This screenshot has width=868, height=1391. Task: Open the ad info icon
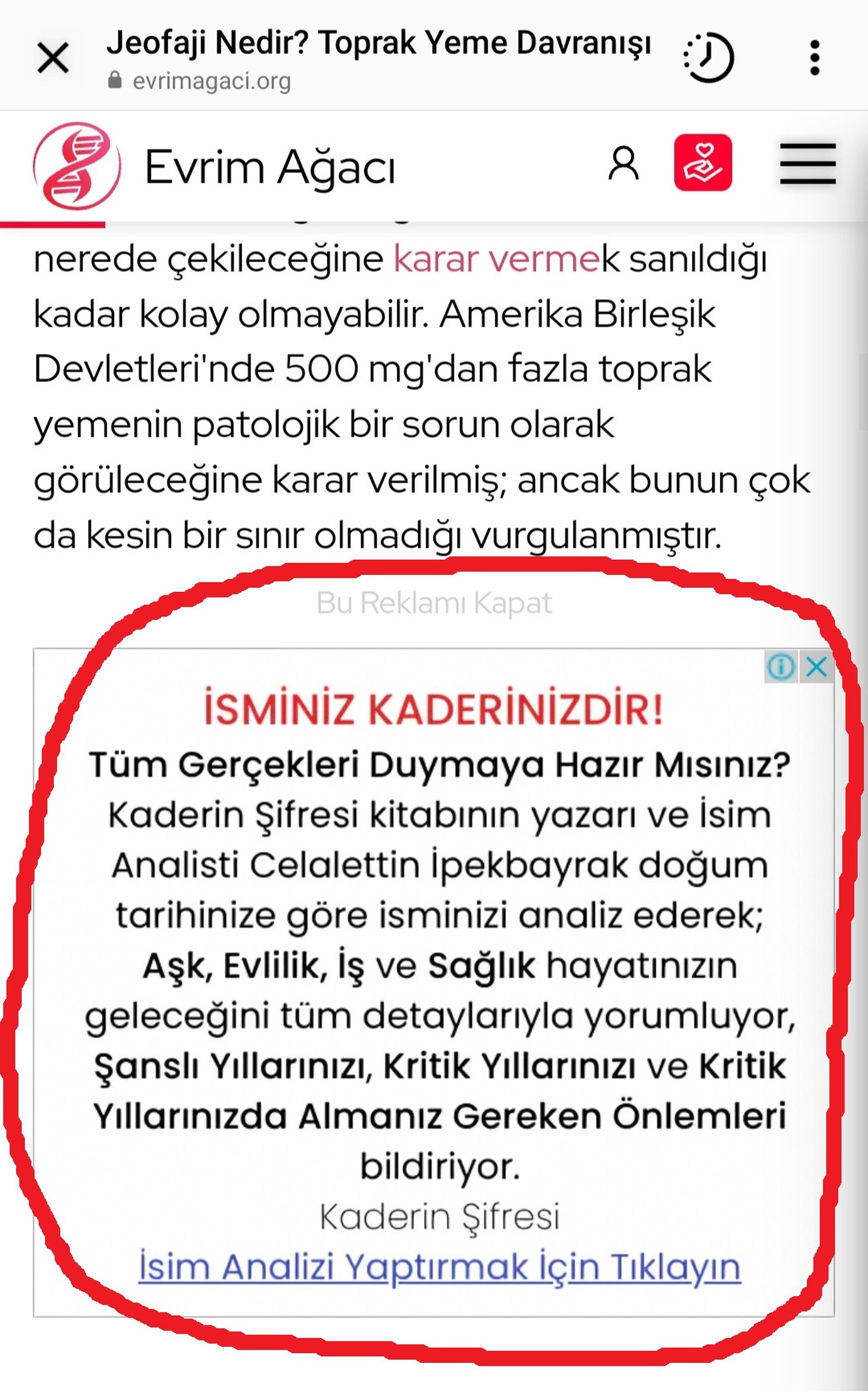(x=781, y=667)
